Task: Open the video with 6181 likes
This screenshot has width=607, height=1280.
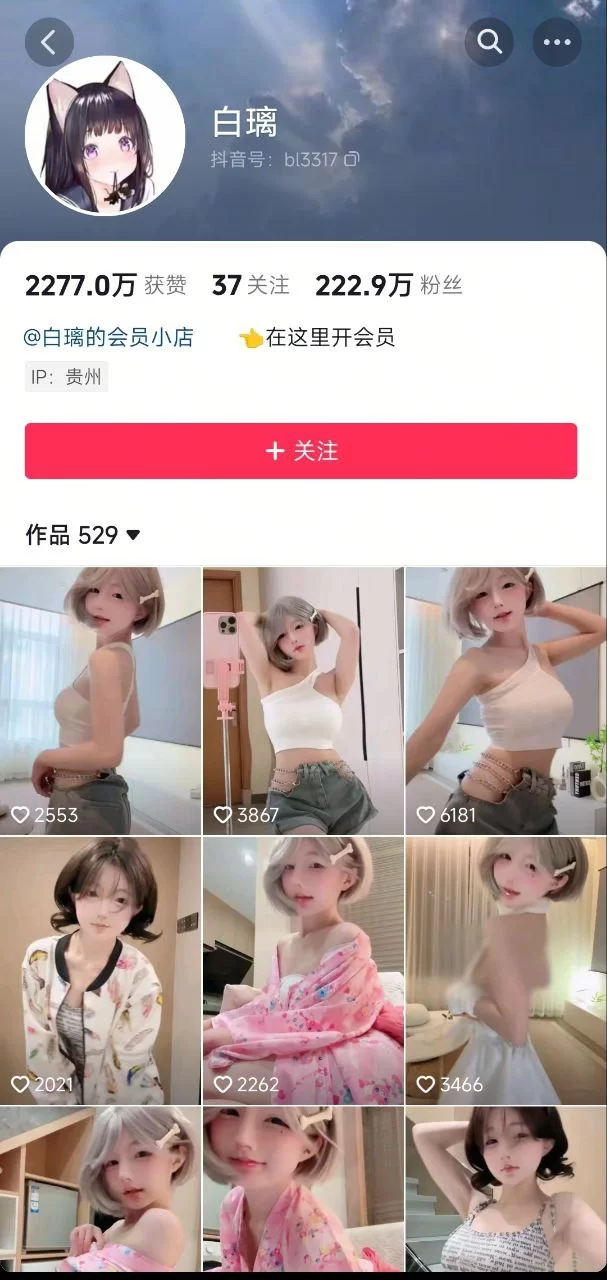Action: pos(506,700)
